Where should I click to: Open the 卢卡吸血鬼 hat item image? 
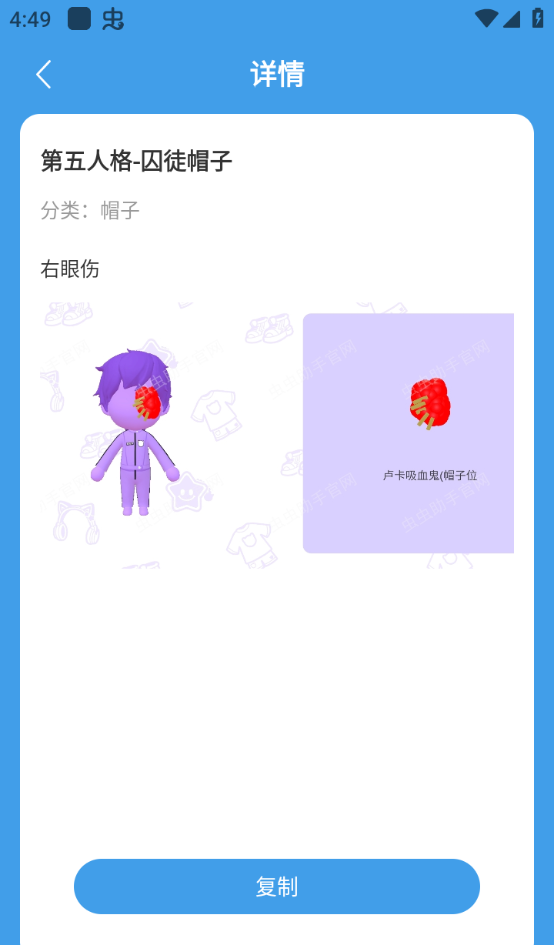[x=408, y=435]
